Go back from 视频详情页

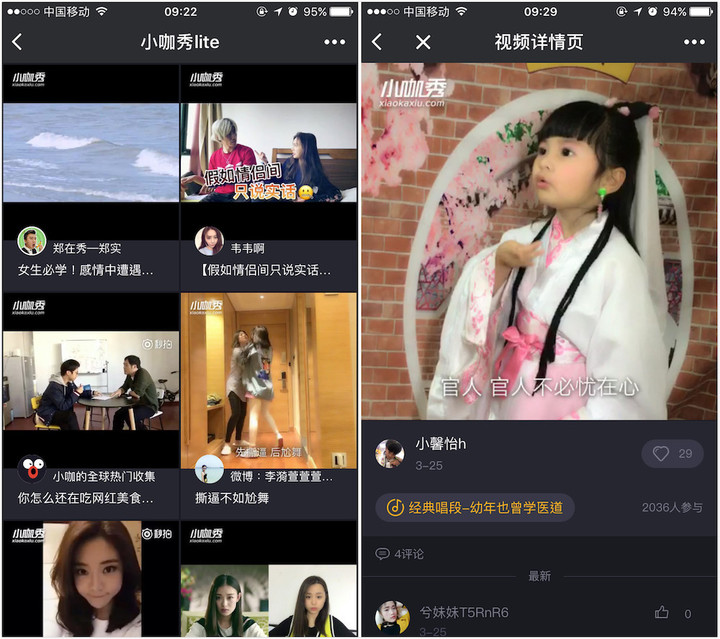click(x=377, y=42)
